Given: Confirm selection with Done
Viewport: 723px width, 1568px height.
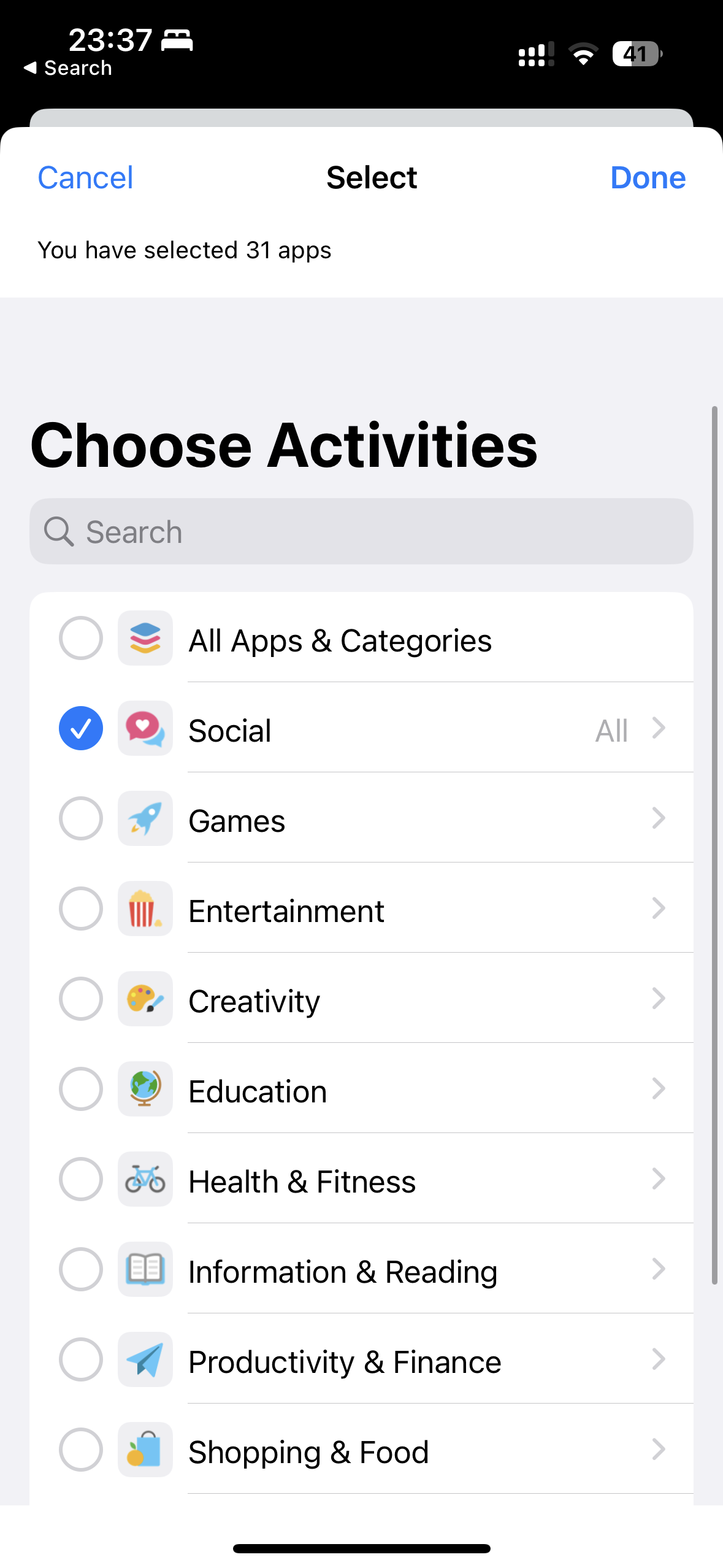Looking at the screenshot, I should 648,178.
